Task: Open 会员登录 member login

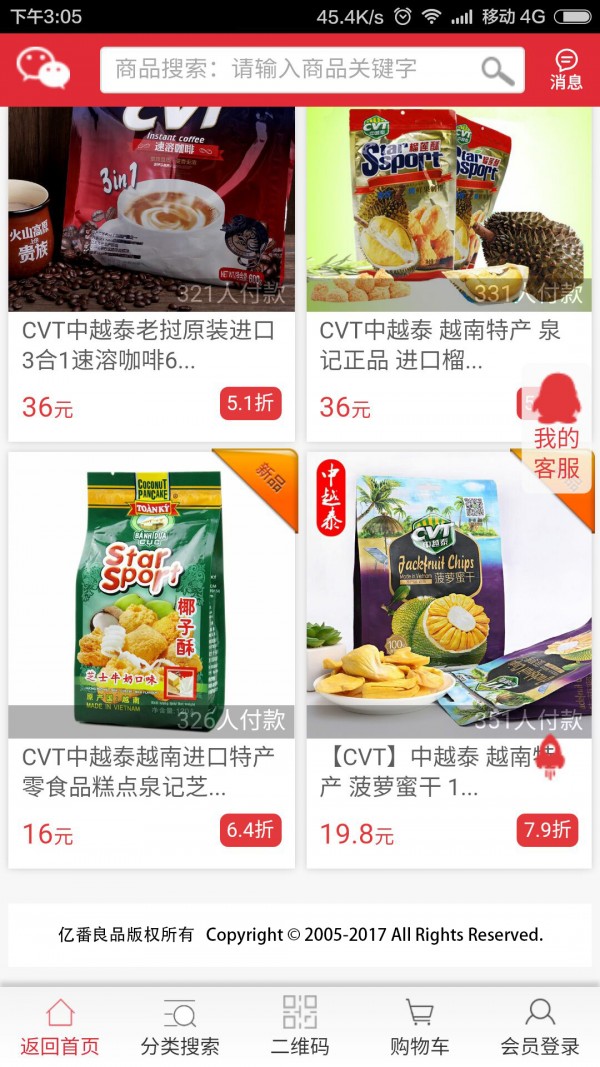Action: [540, 1027]
